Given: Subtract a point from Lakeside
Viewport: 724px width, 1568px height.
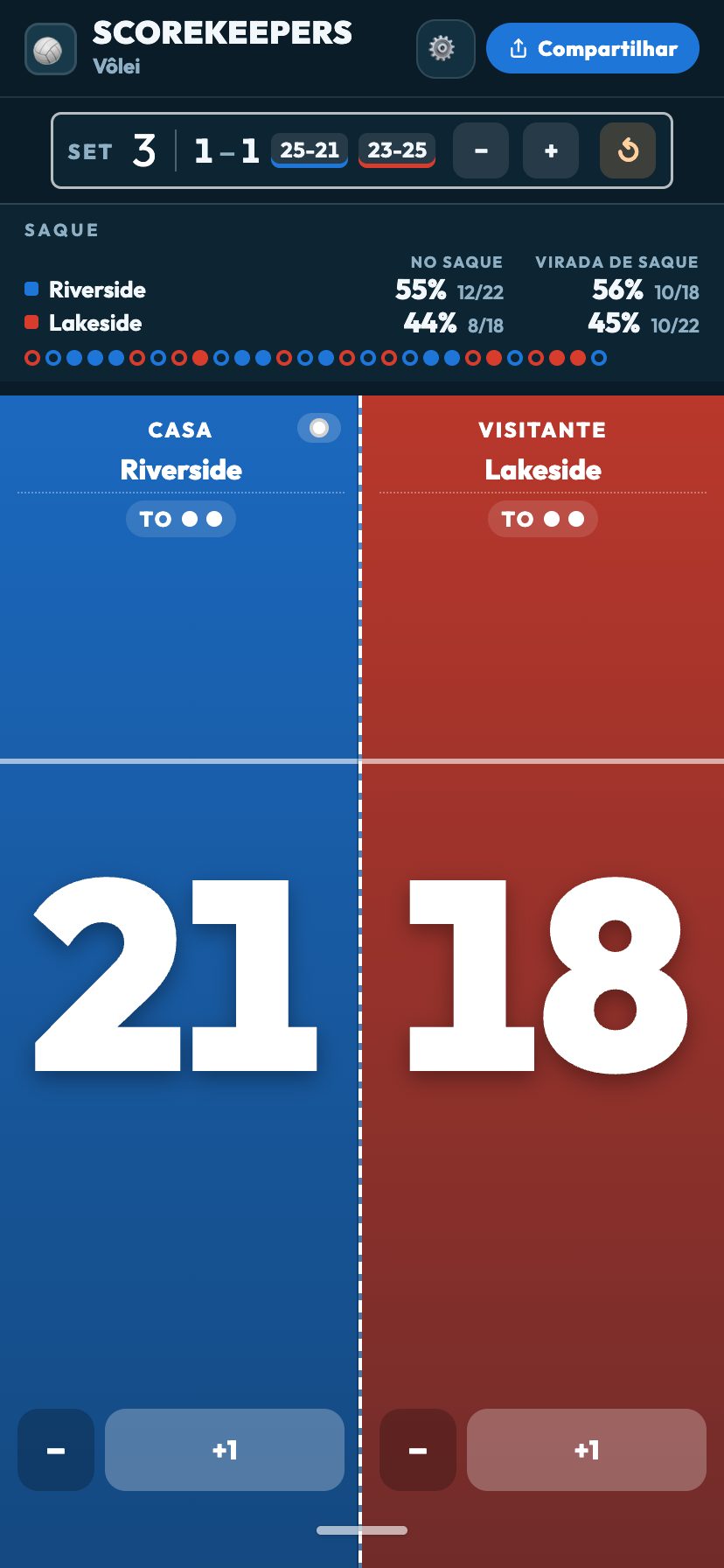Looking at the screenshot, I should pyautogui.click(x=418, y=1450).
